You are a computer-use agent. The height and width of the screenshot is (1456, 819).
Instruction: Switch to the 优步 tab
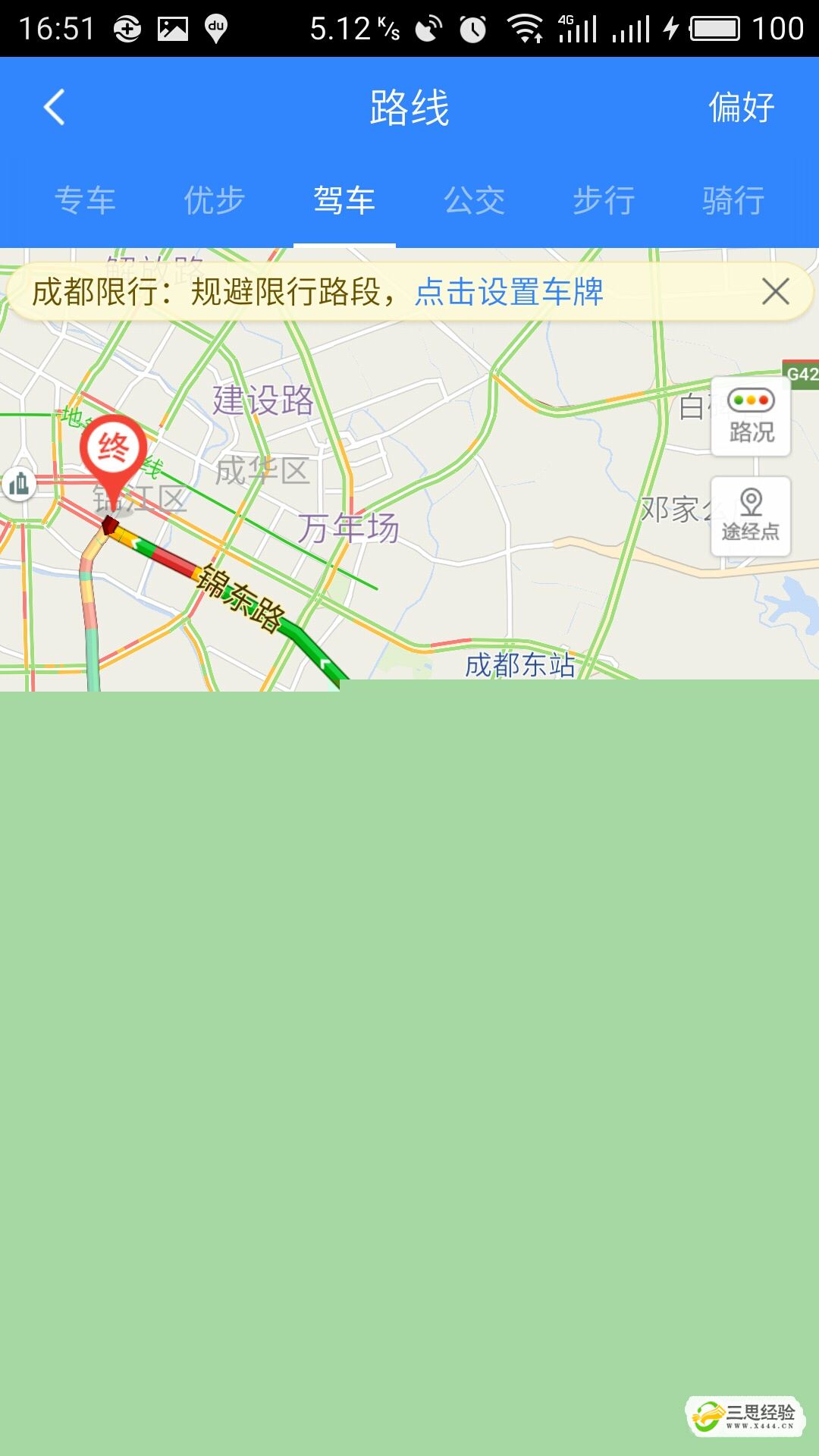215,201
